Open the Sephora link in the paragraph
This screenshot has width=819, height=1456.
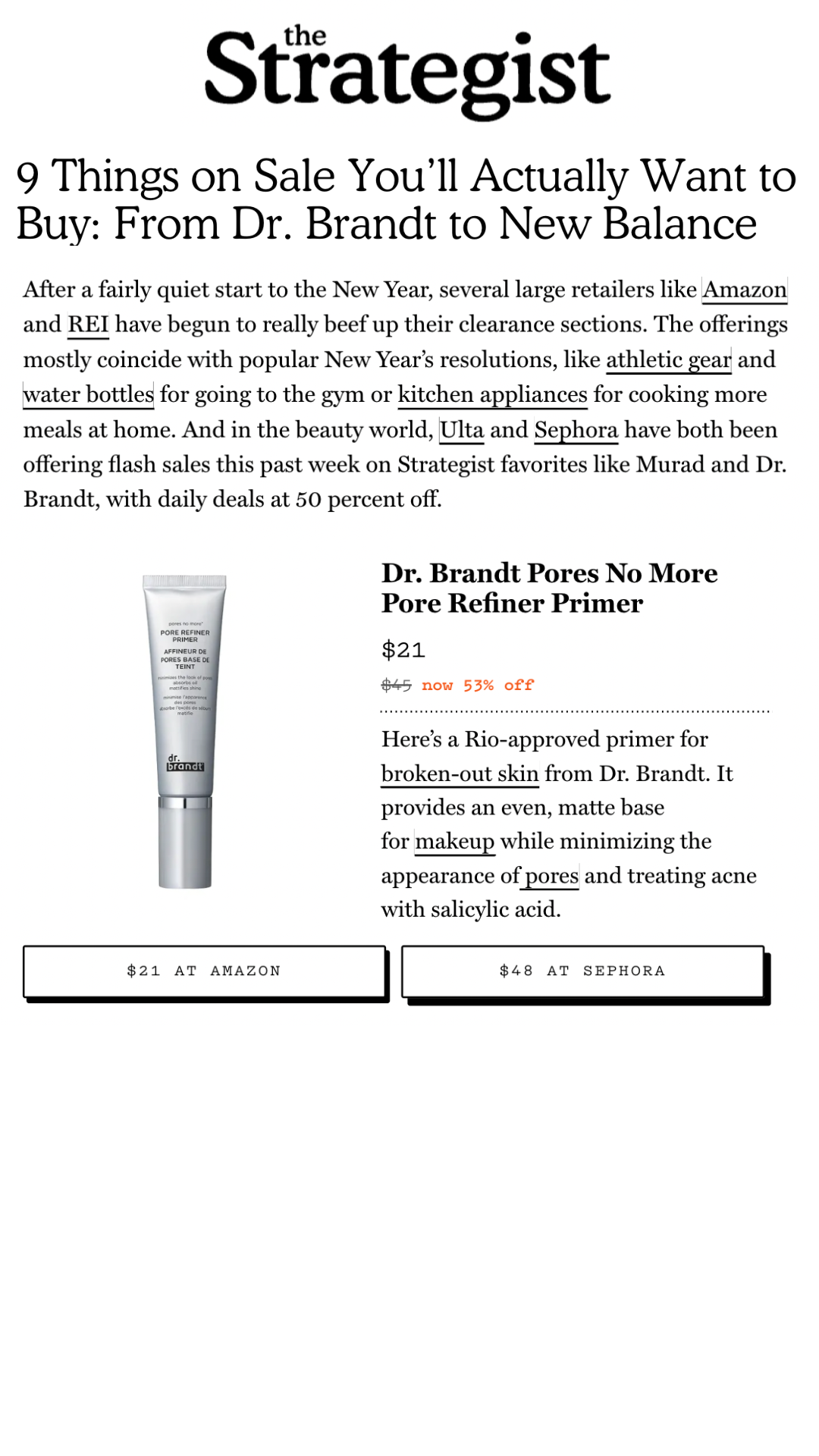pos(576,430)
